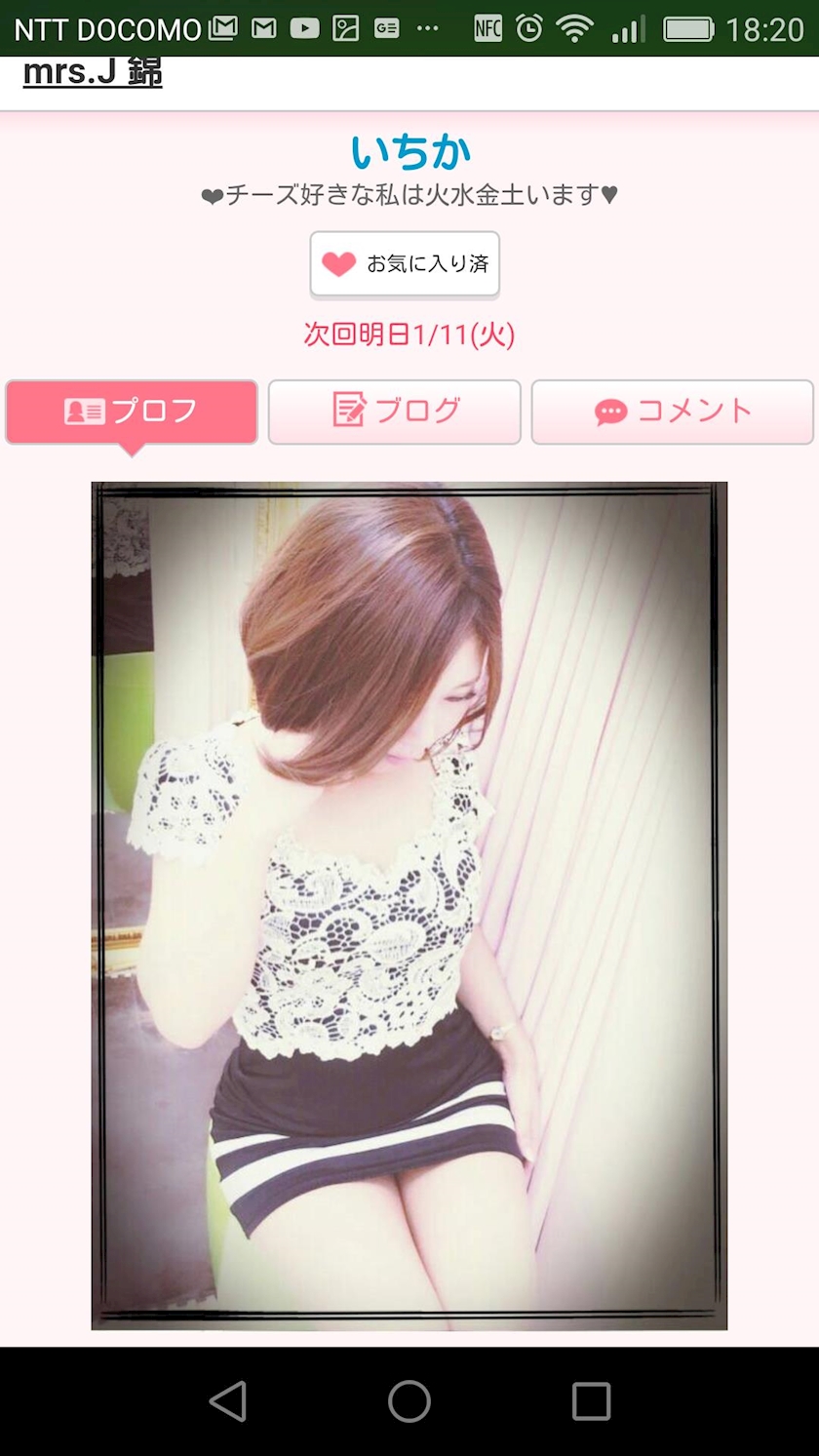The image size is (819, 1456).
Task: Open the mrs.J 錦 shop link
Action: click(x=93, y=73)
